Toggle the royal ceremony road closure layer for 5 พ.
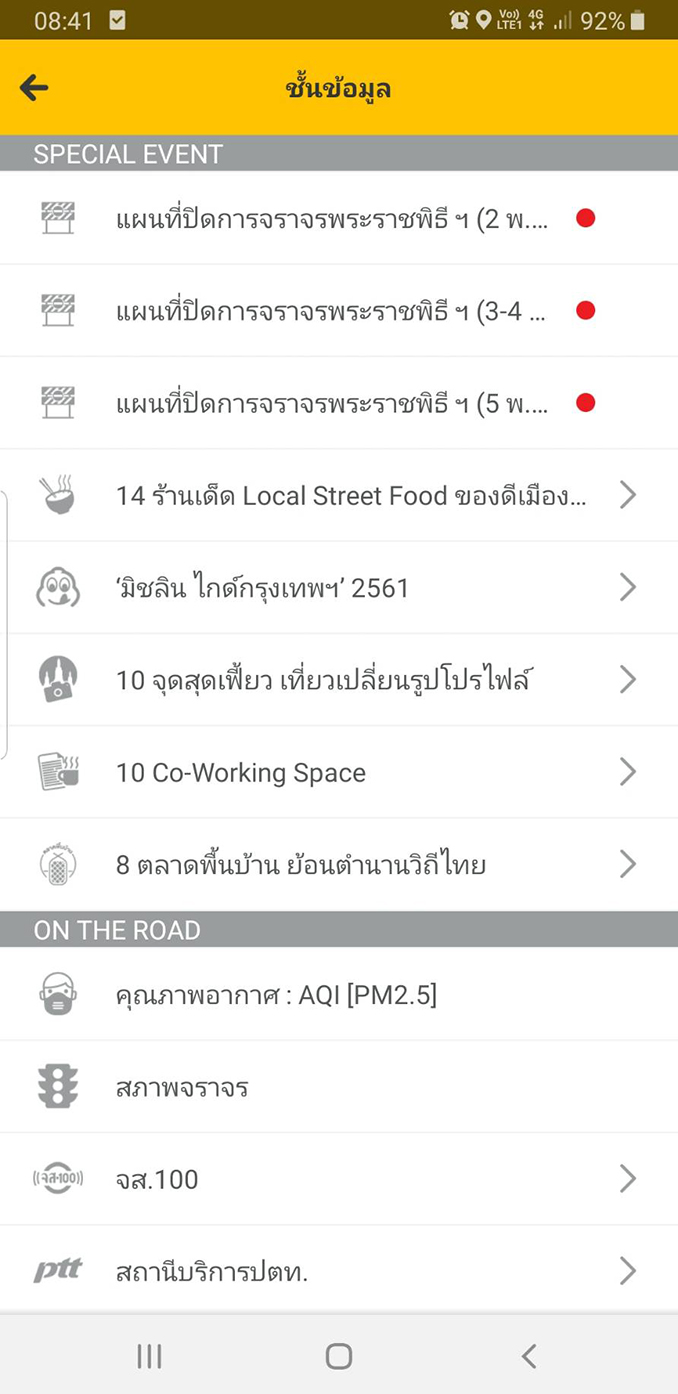678x1394 pixels. coord(339,403)
